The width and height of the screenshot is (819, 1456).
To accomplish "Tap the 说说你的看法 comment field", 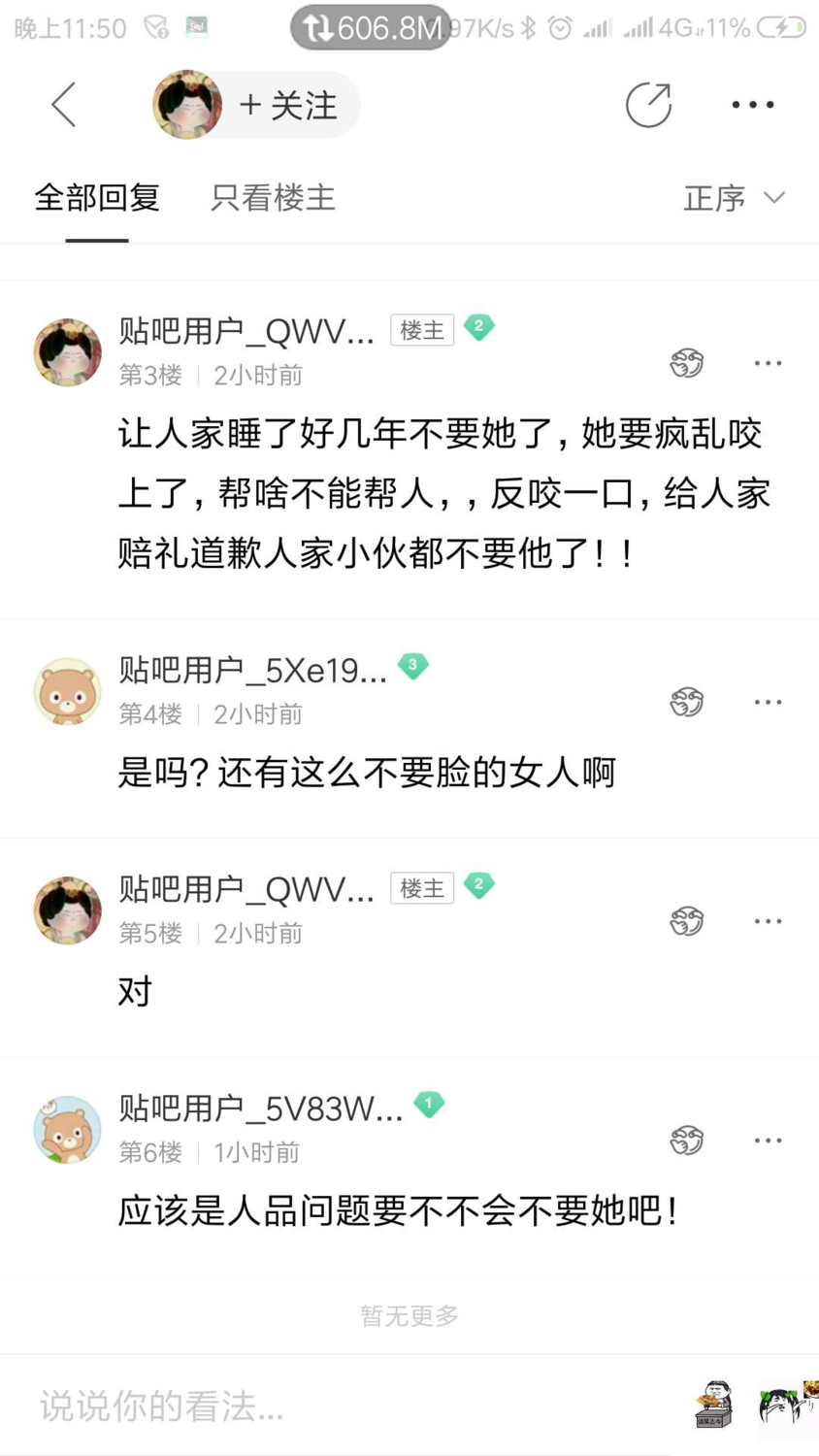I will point(291,1406).
